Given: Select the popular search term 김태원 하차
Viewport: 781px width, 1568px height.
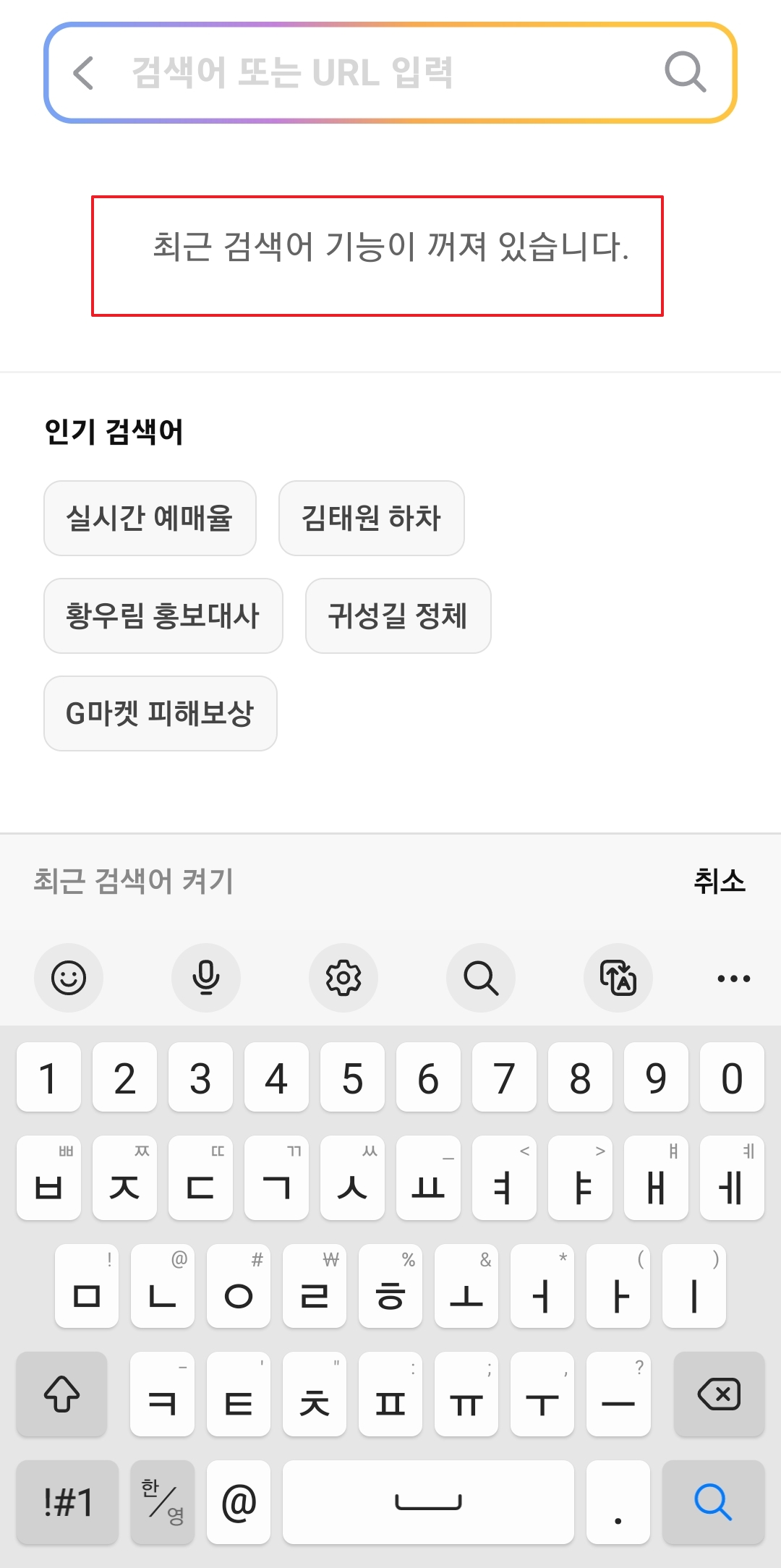Looking at the screenshot, I should coord(372,519).
